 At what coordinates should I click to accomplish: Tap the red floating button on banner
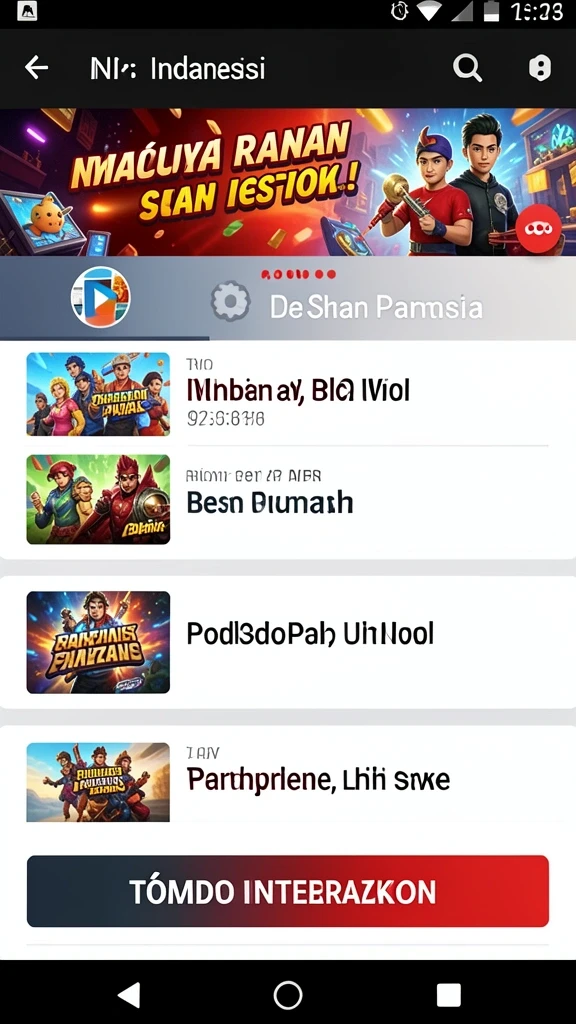coord(538,228)
